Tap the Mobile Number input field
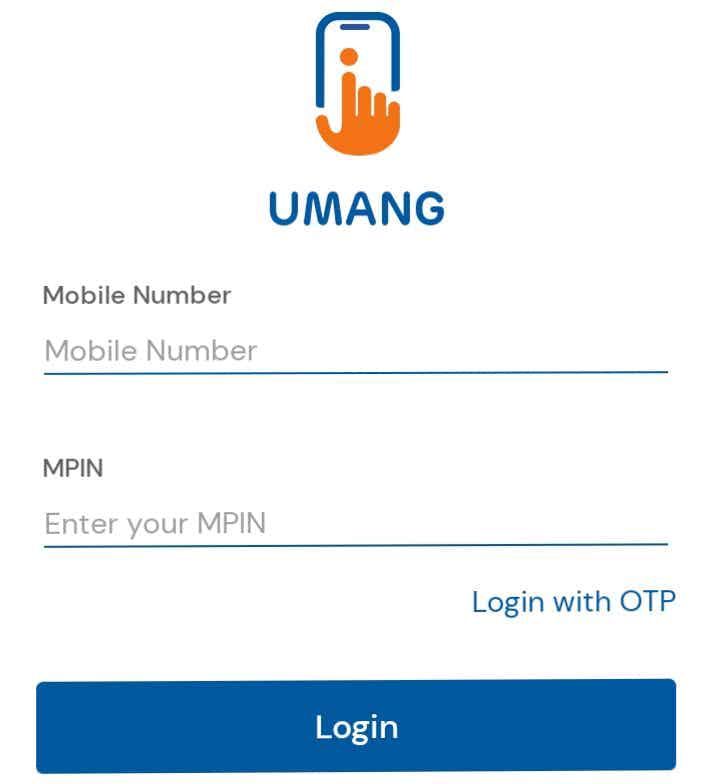Viewport: 708px width, 784px height. point(355,351)
